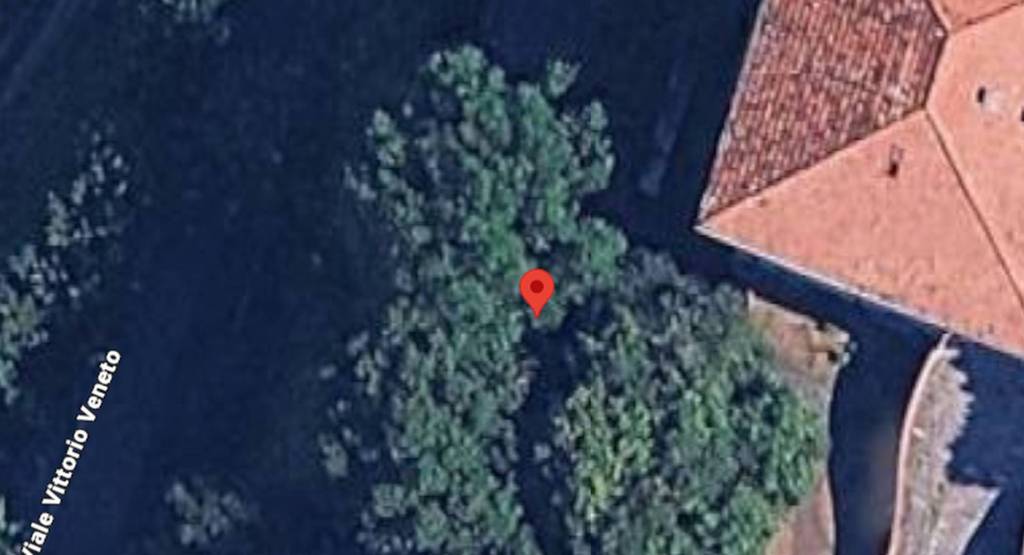Tap the red location pin marker
This screenshot has width=1024, height=555.
[537, 290]
